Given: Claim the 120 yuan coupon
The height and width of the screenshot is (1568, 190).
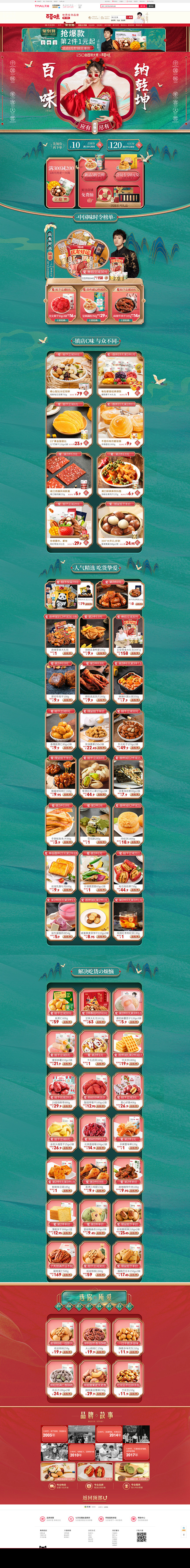Looking at the screenshot, I should 124,145.
